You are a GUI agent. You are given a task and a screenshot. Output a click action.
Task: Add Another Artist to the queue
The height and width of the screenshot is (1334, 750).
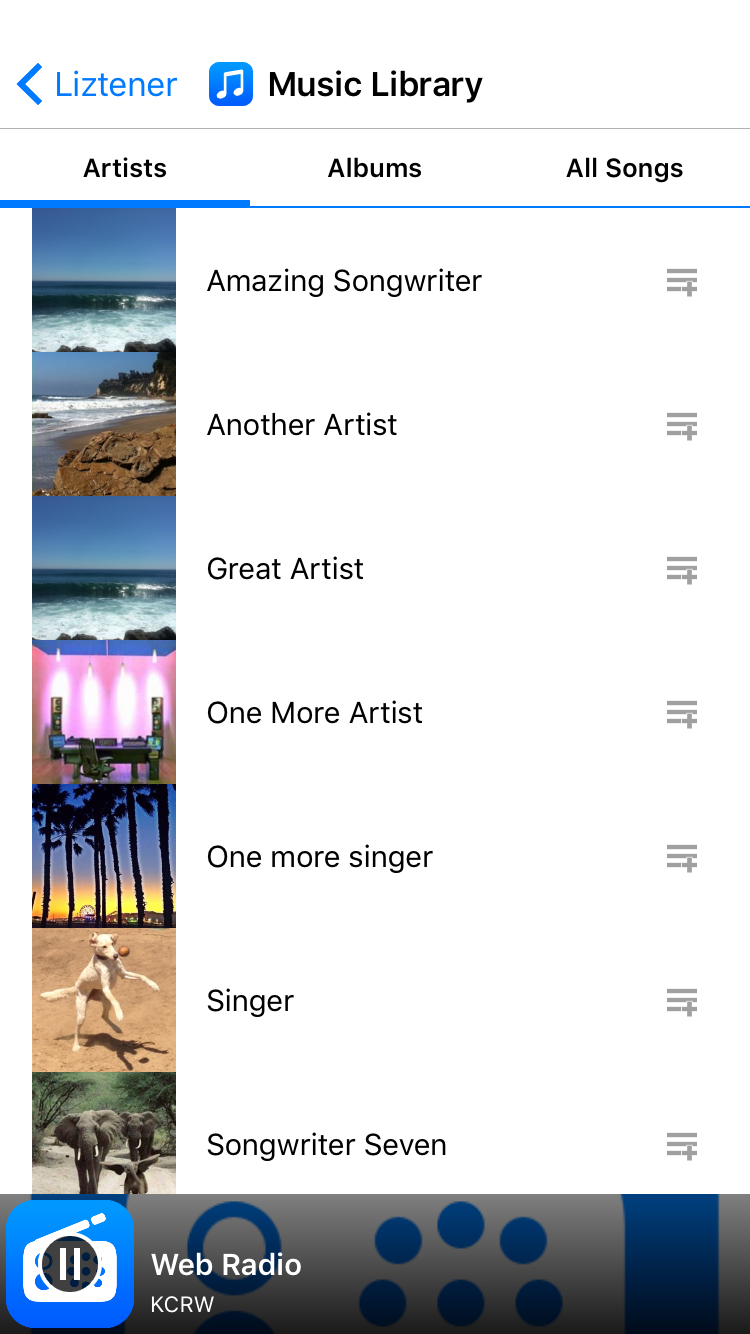pyautogui.click(x=682, y=426)
